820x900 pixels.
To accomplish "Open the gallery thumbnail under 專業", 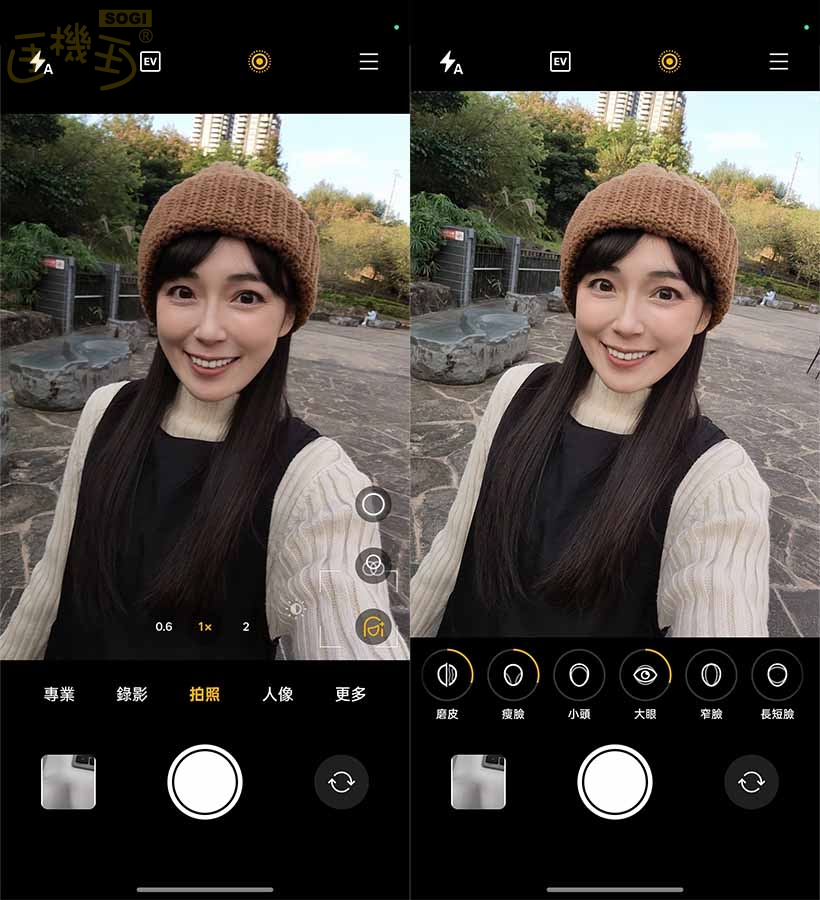I will (68, 782).
